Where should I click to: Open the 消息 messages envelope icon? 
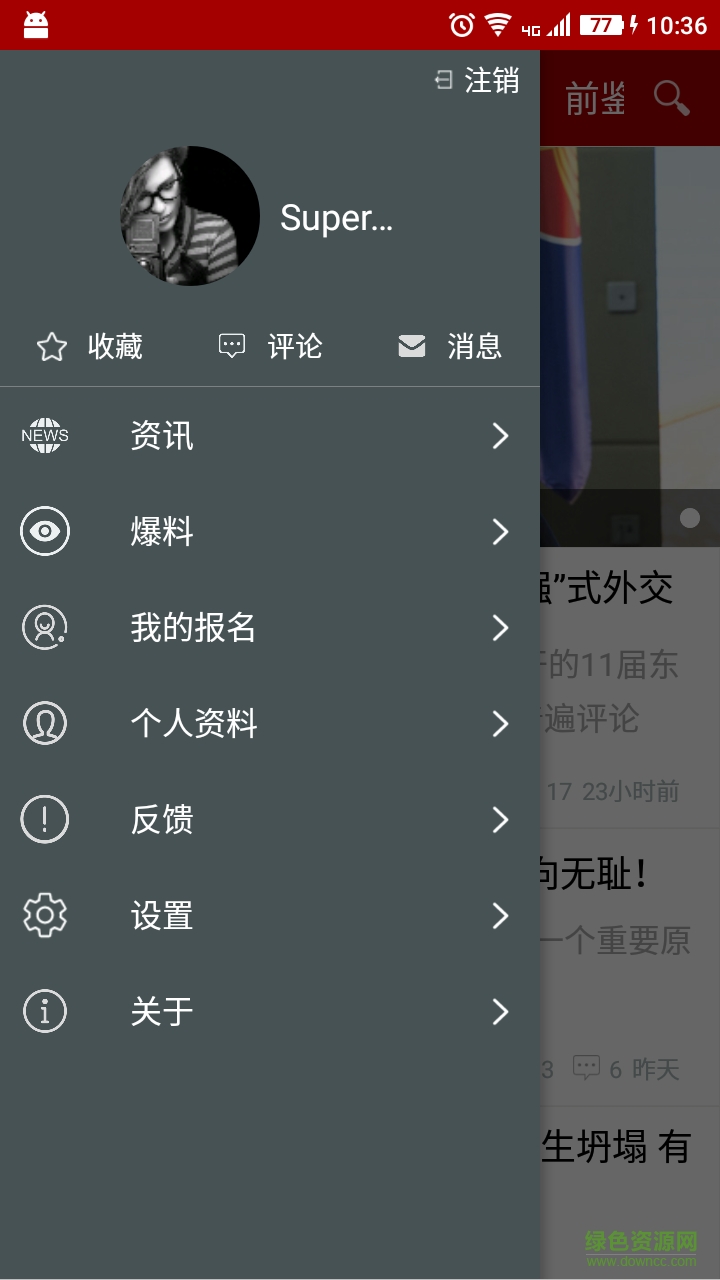click(412, 346)
